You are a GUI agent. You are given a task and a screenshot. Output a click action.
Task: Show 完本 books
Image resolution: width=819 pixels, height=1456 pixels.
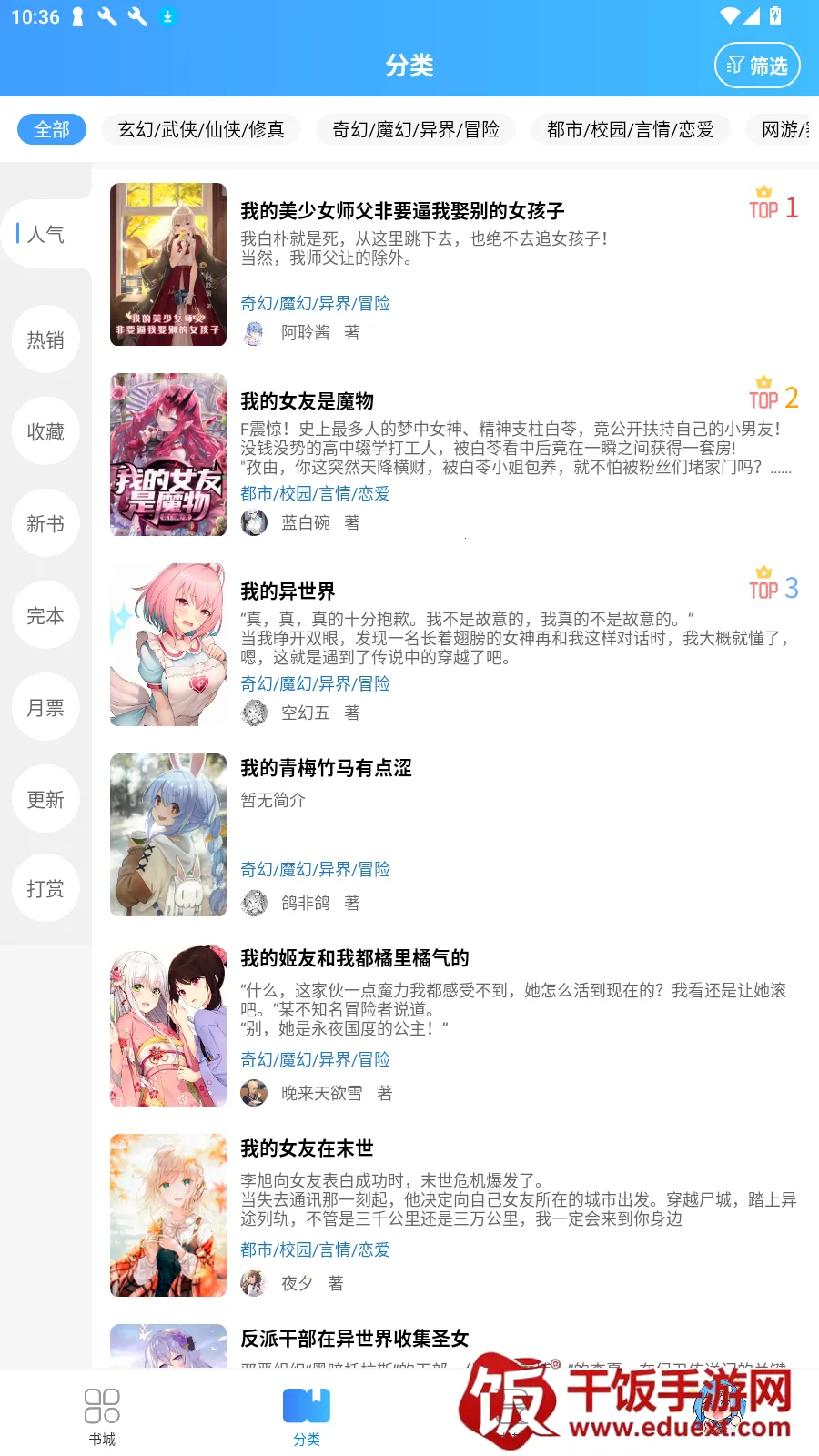(45, 615)
